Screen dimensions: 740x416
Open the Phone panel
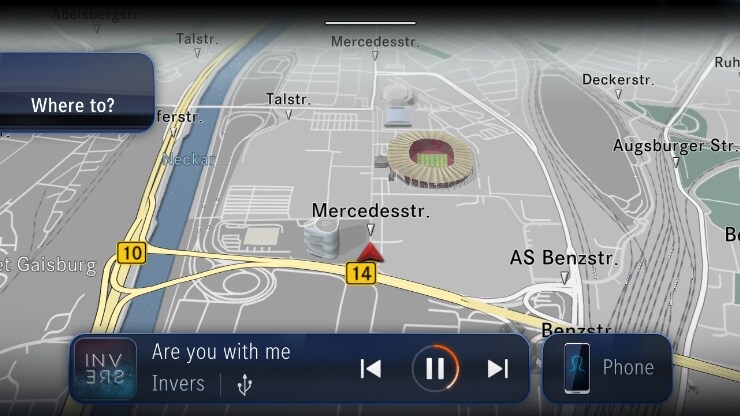click(607, 368)
